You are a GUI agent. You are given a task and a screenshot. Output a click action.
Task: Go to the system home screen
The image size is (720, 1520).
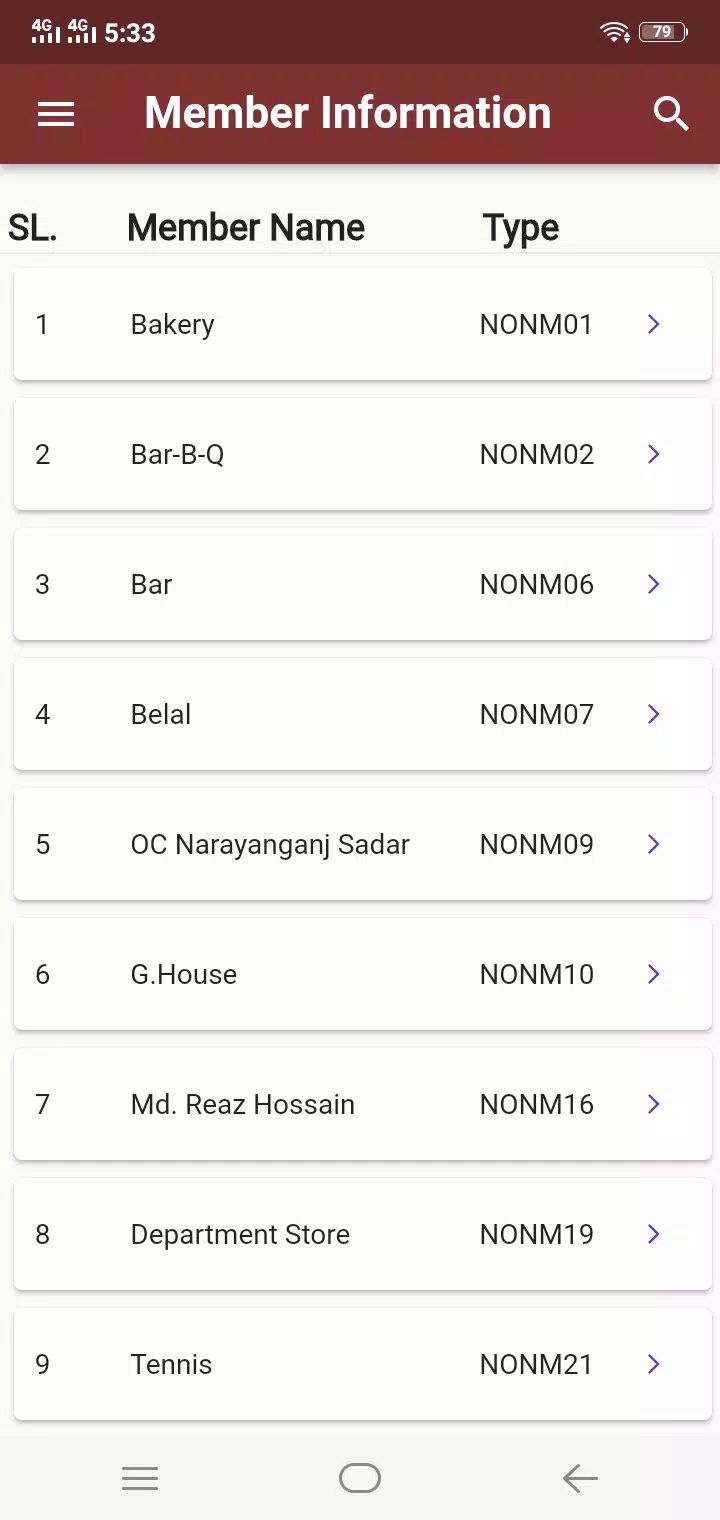360,1478
